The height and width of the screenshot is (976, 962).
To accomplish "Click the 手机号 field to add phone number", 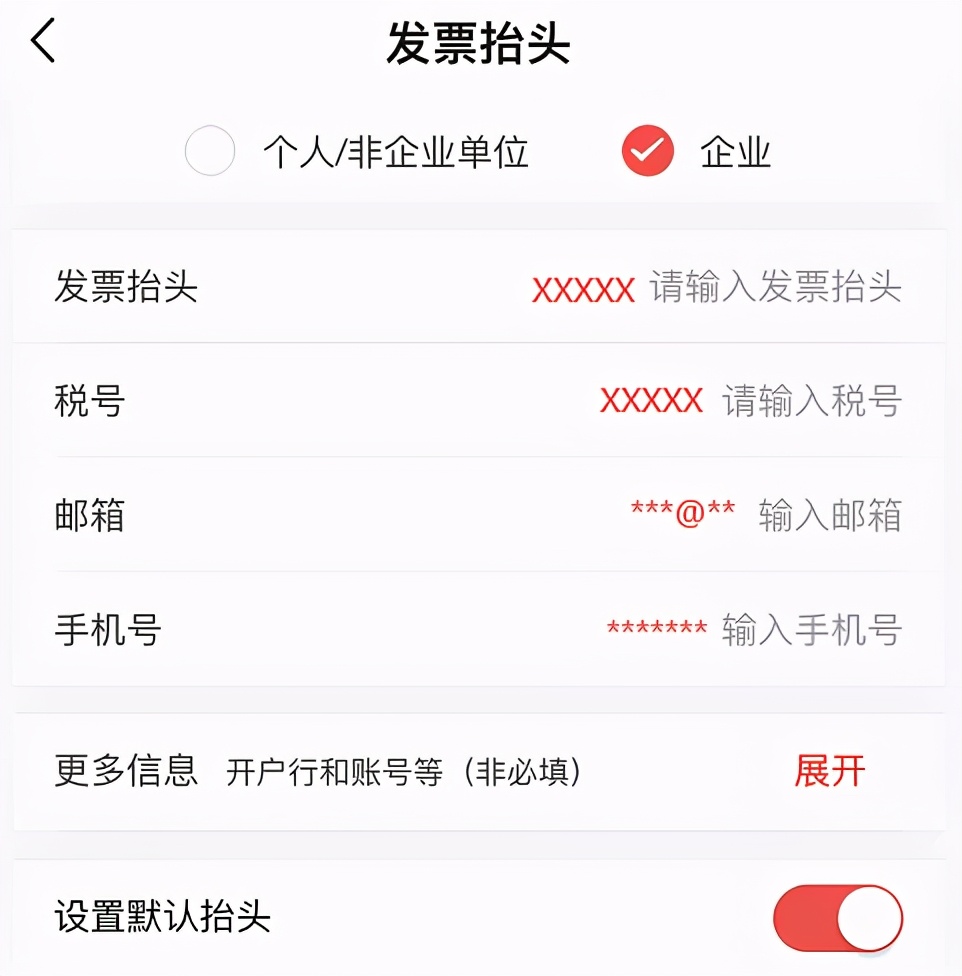I will 810,630.
